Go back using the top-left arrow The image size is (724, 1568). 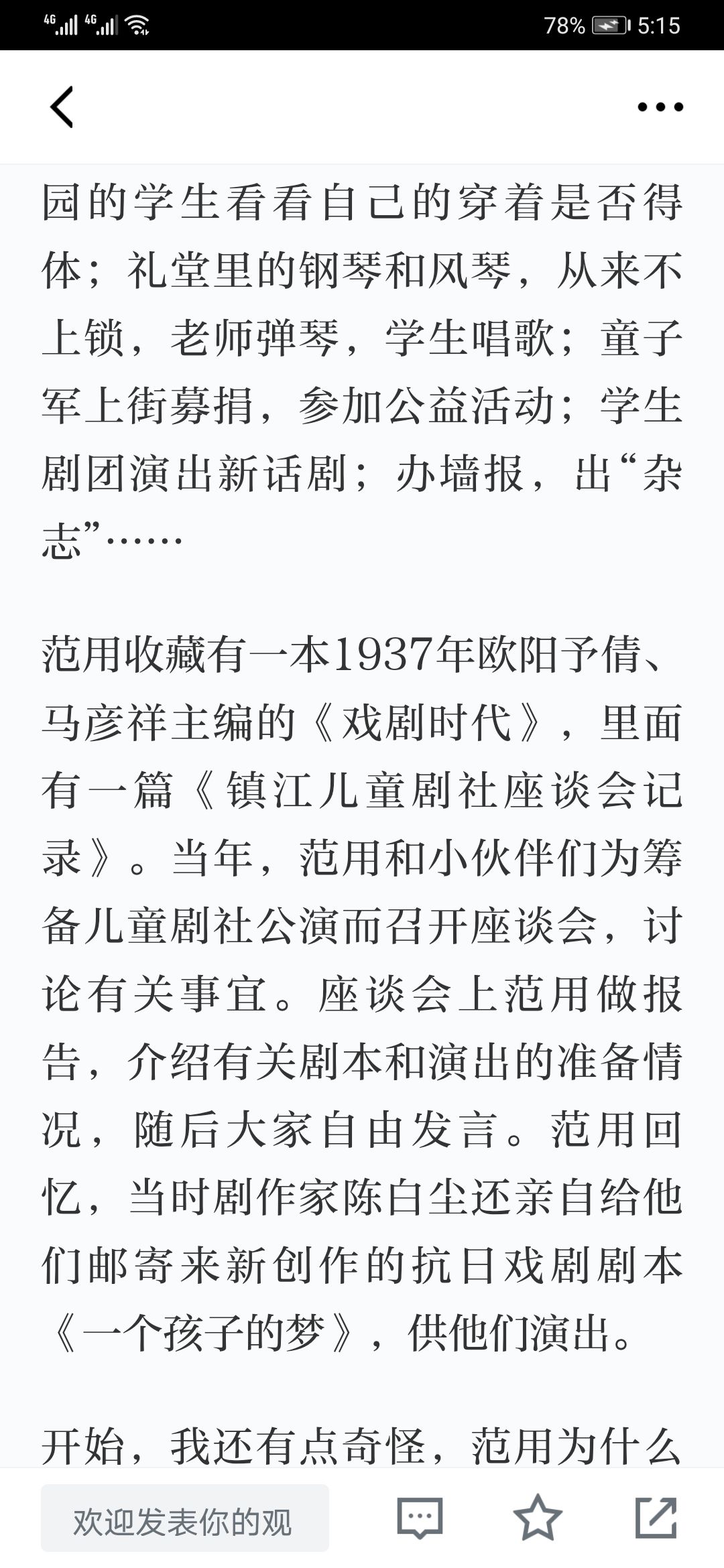pos(62,107)
